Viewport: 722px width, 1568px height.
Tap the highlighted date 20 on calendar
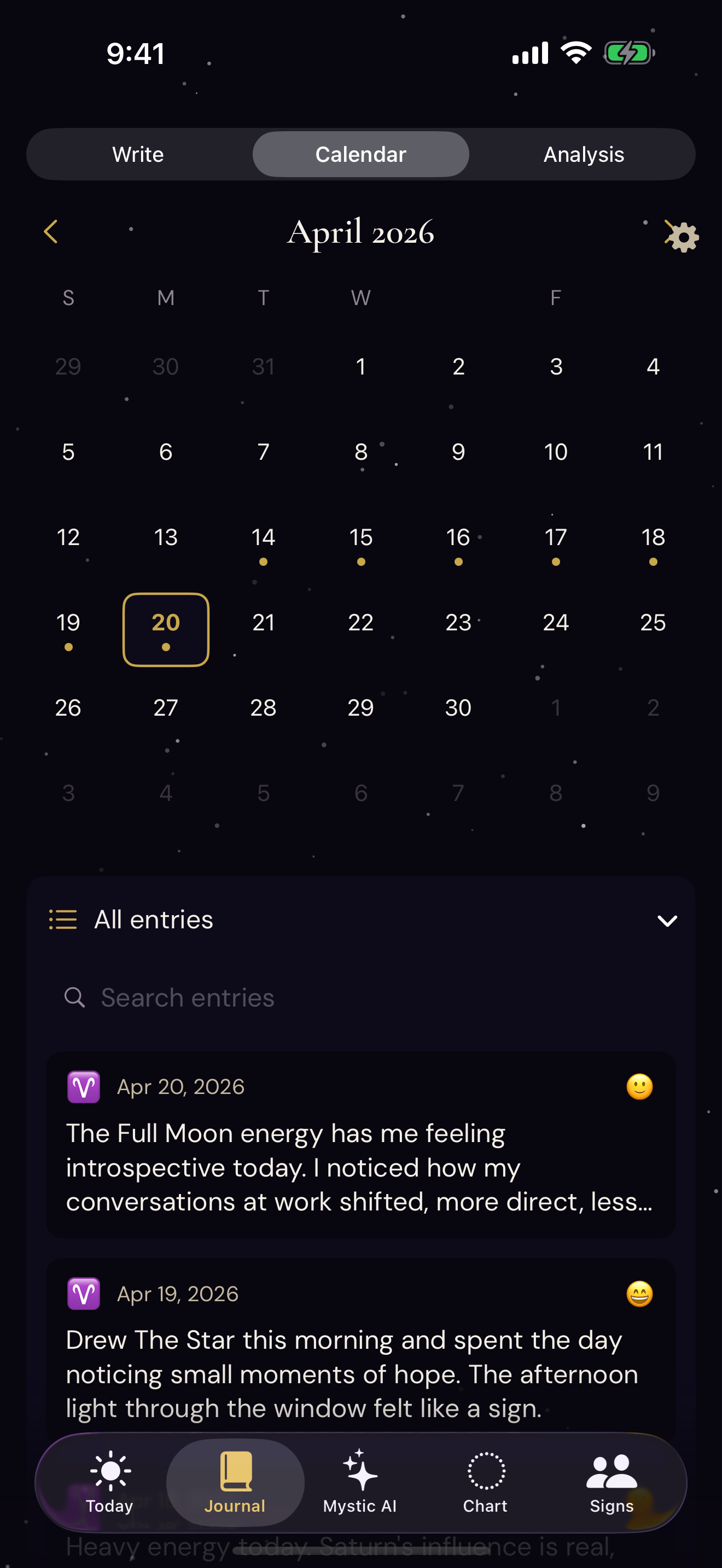click(x=166, y=622)
